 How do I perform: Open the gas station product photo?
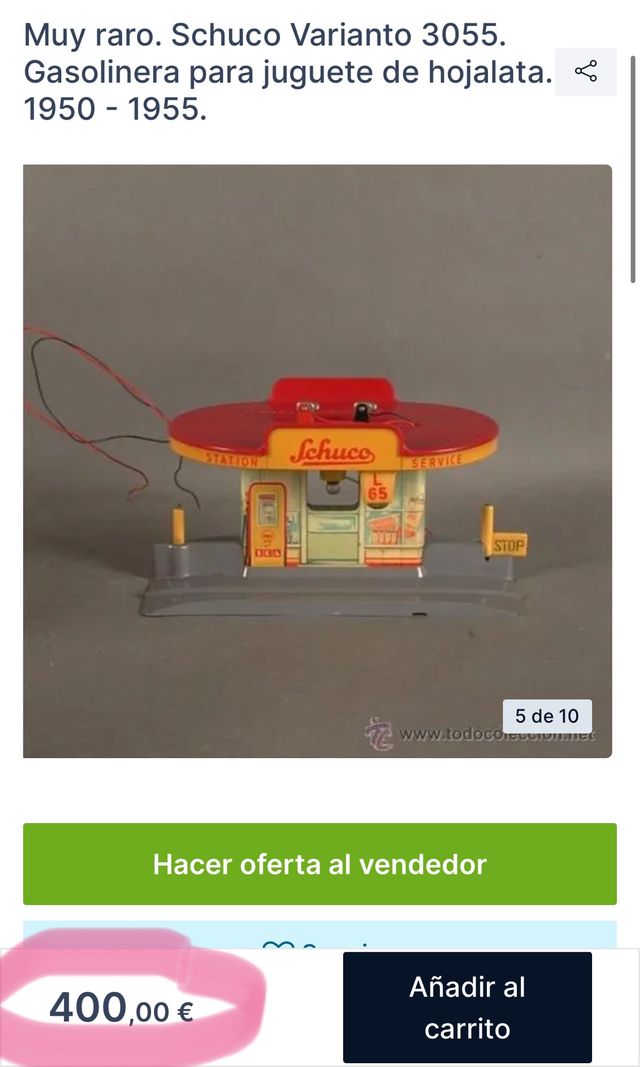click(x=317, y=460)
